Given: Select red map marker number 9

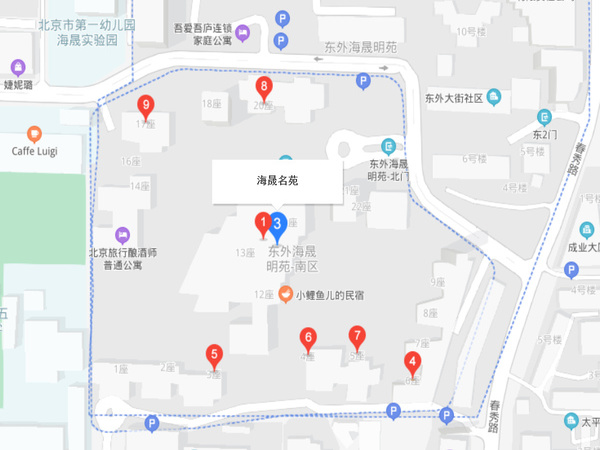Looking at the screenshot, I should (147, 106).
